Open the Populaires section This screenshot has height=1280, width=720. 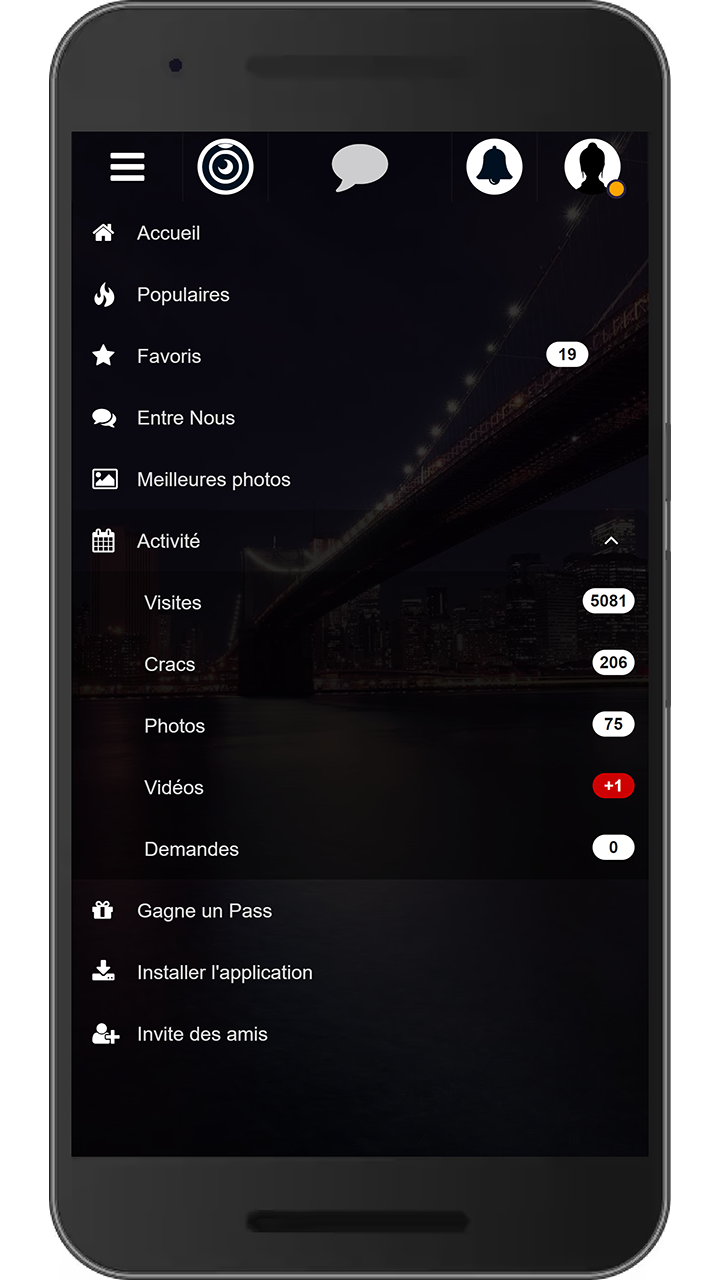pos(183,295)
